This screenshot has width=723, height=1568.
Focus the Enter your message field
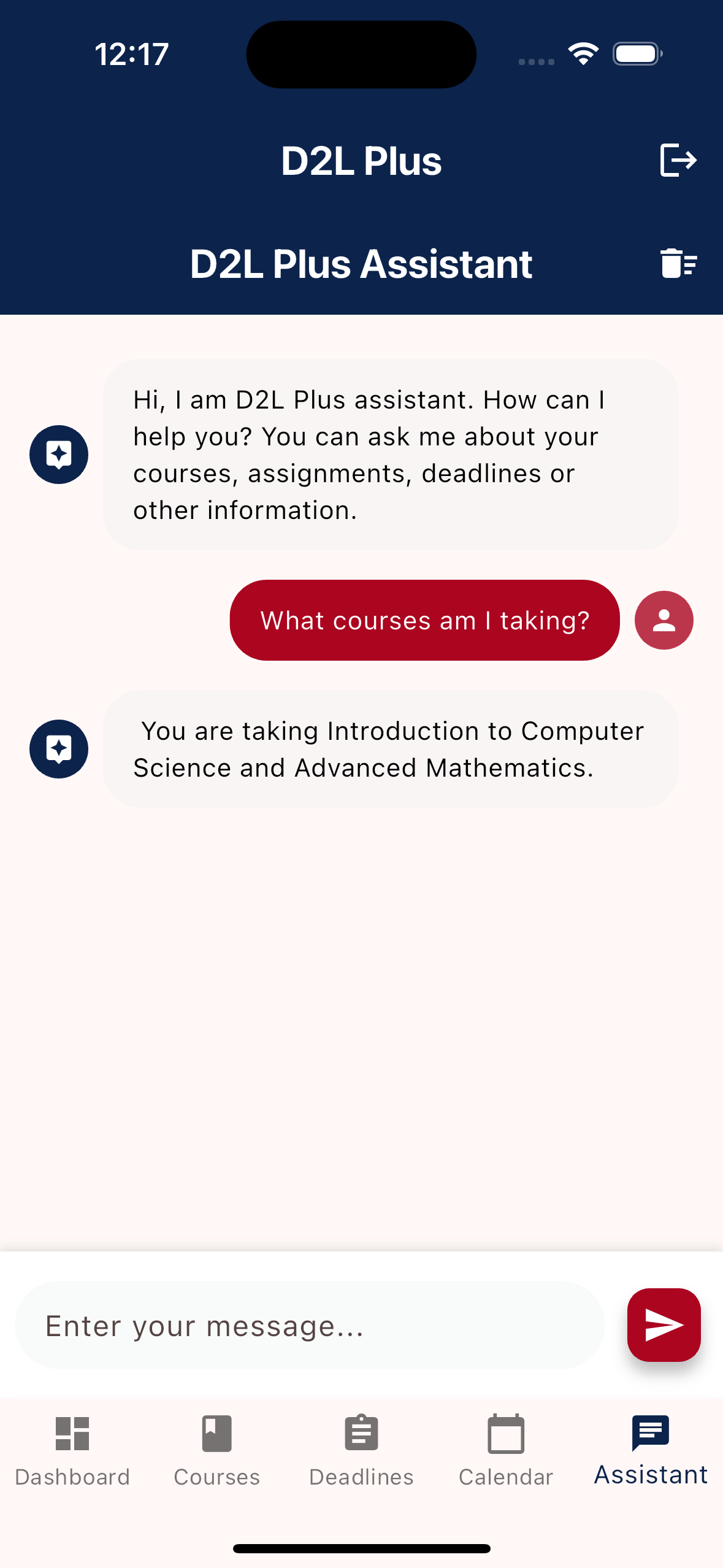(310, 1325)
